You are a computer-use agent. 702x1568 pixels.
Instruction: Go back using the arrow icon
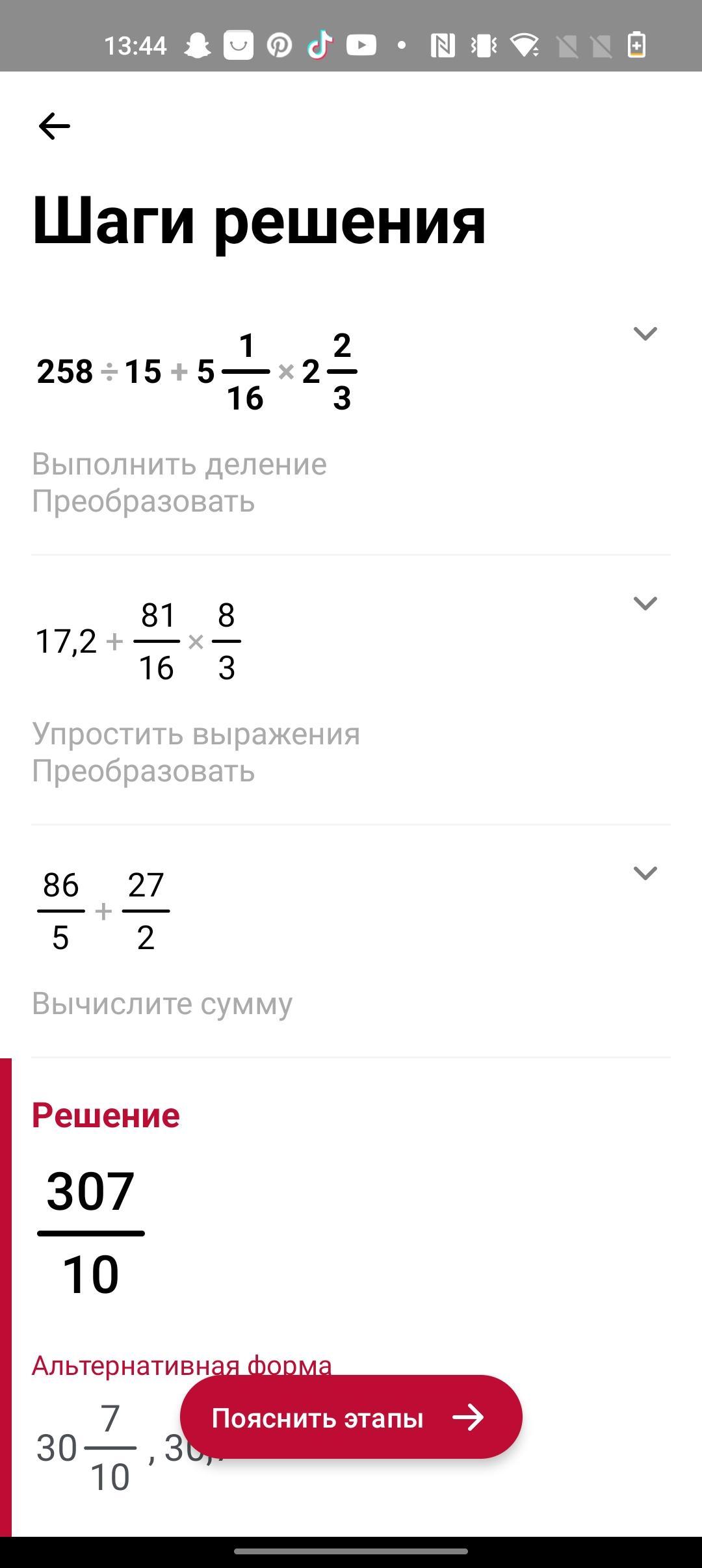tap(55, 126)
